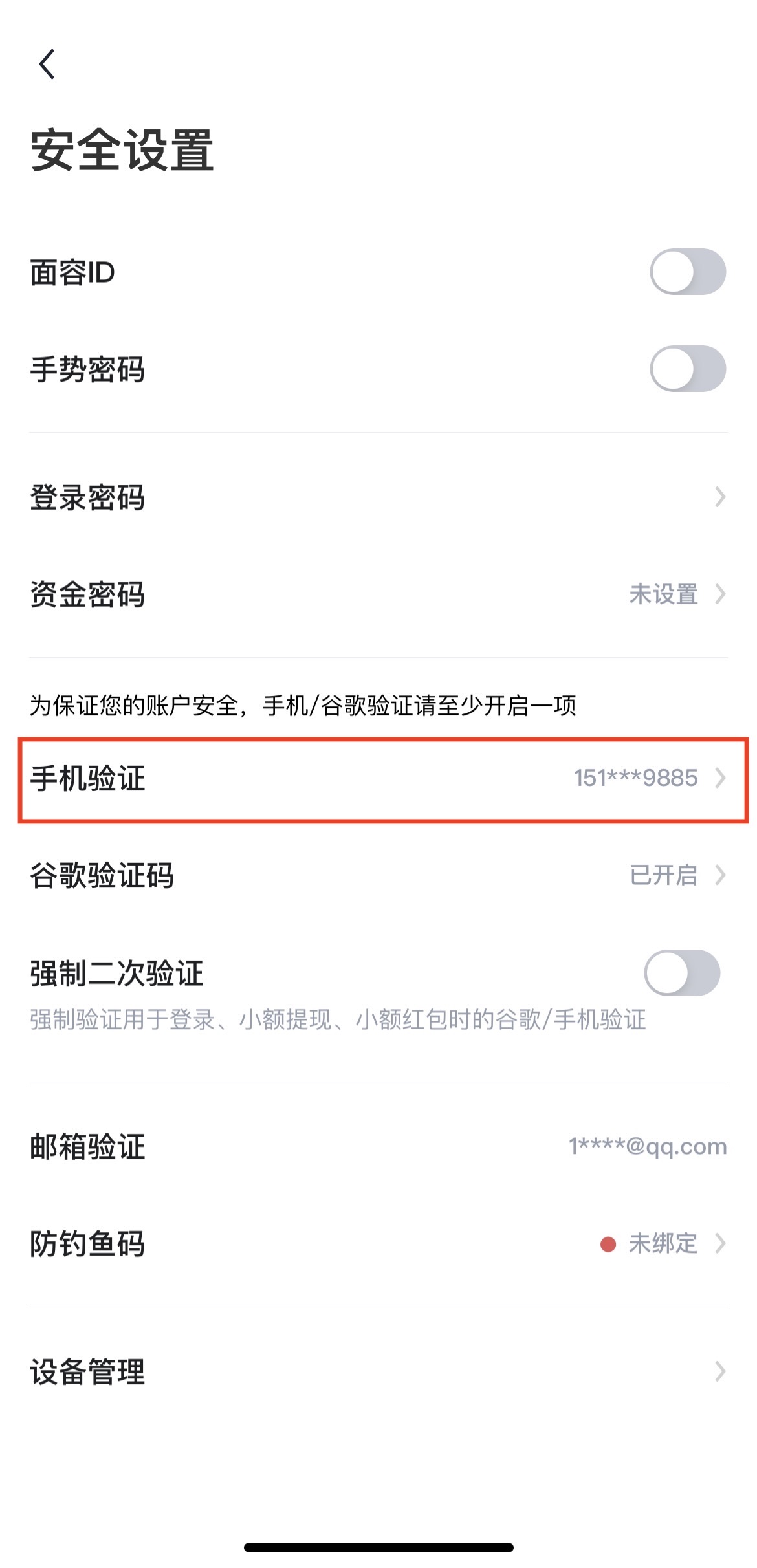Toggle 强制二次验证 on

[682, 972]
